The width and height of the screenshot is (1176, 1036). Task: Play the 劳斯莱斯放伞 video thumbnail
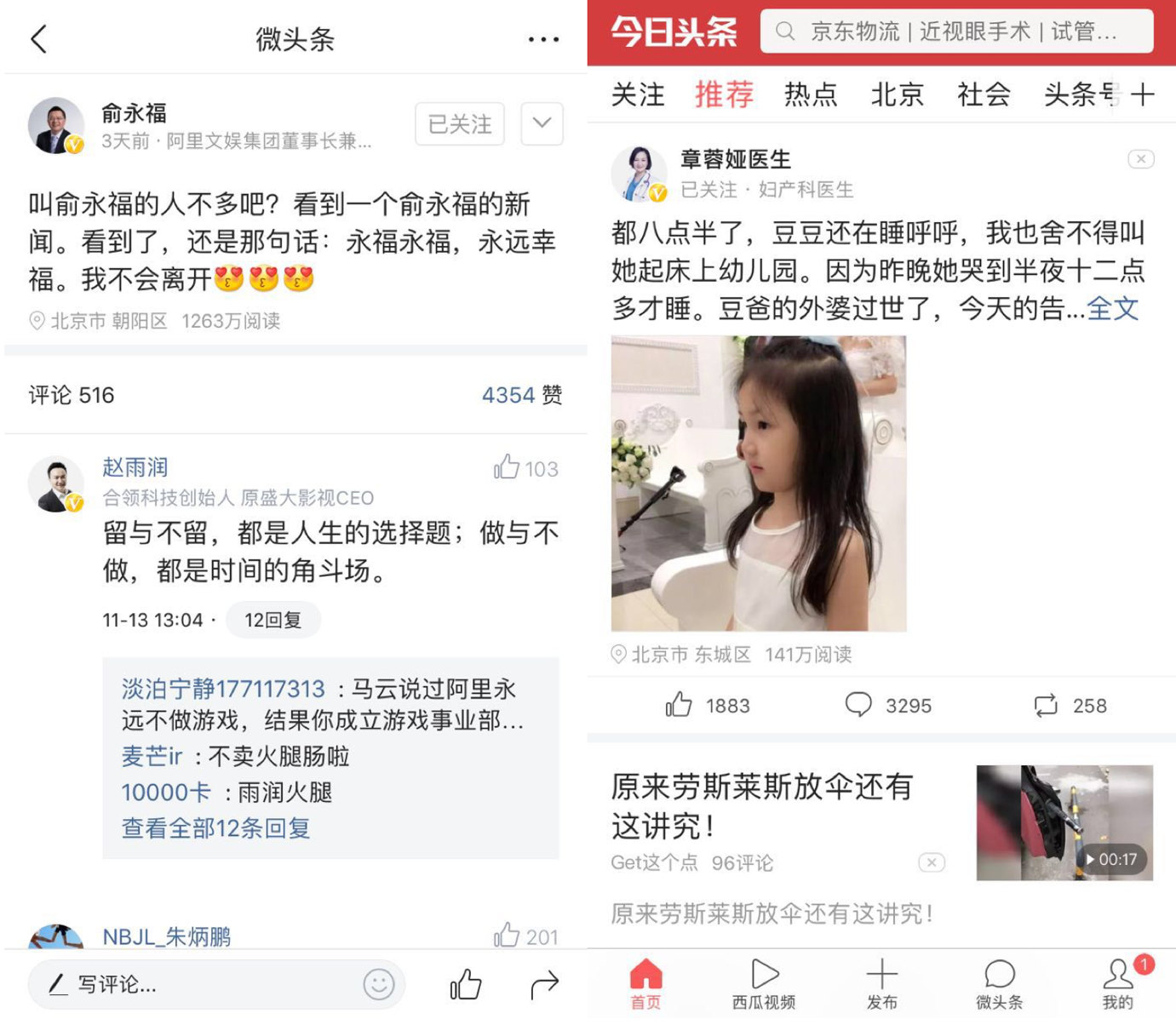click(x=1064, y=822)
